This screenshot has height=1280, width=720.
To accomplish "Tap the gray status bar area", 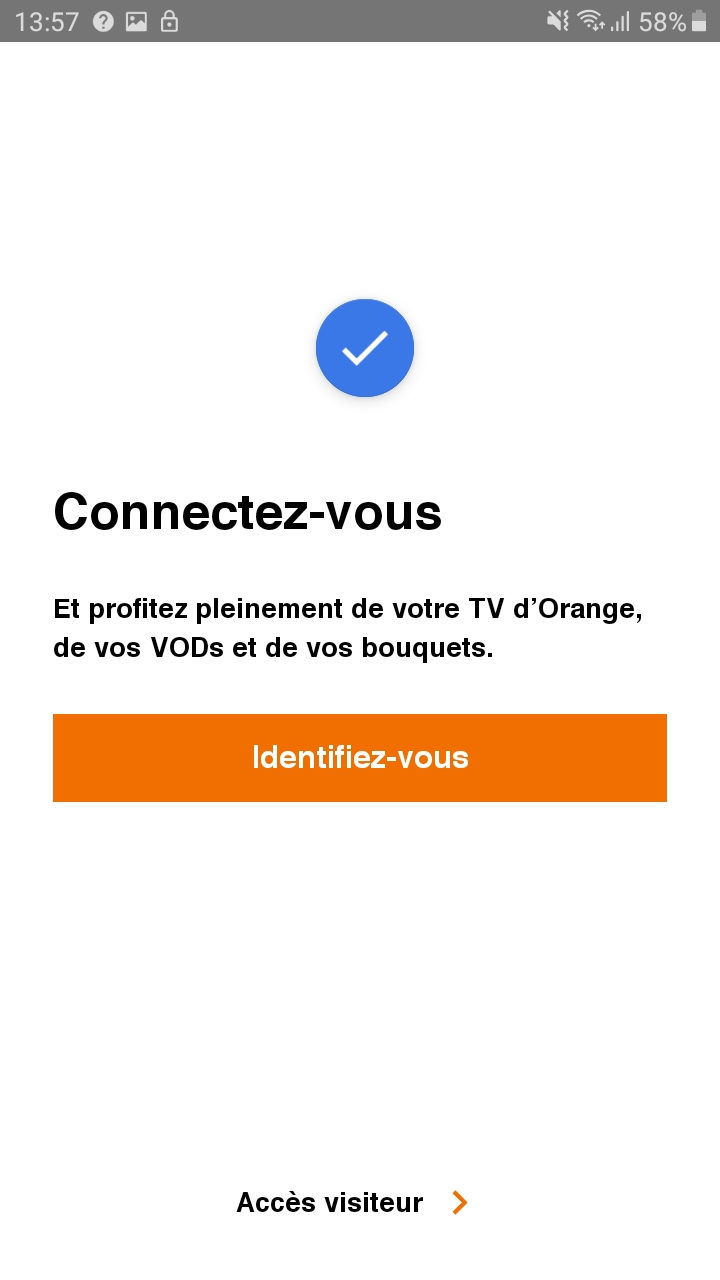I will pyautogui.click(x=360, y=20).
